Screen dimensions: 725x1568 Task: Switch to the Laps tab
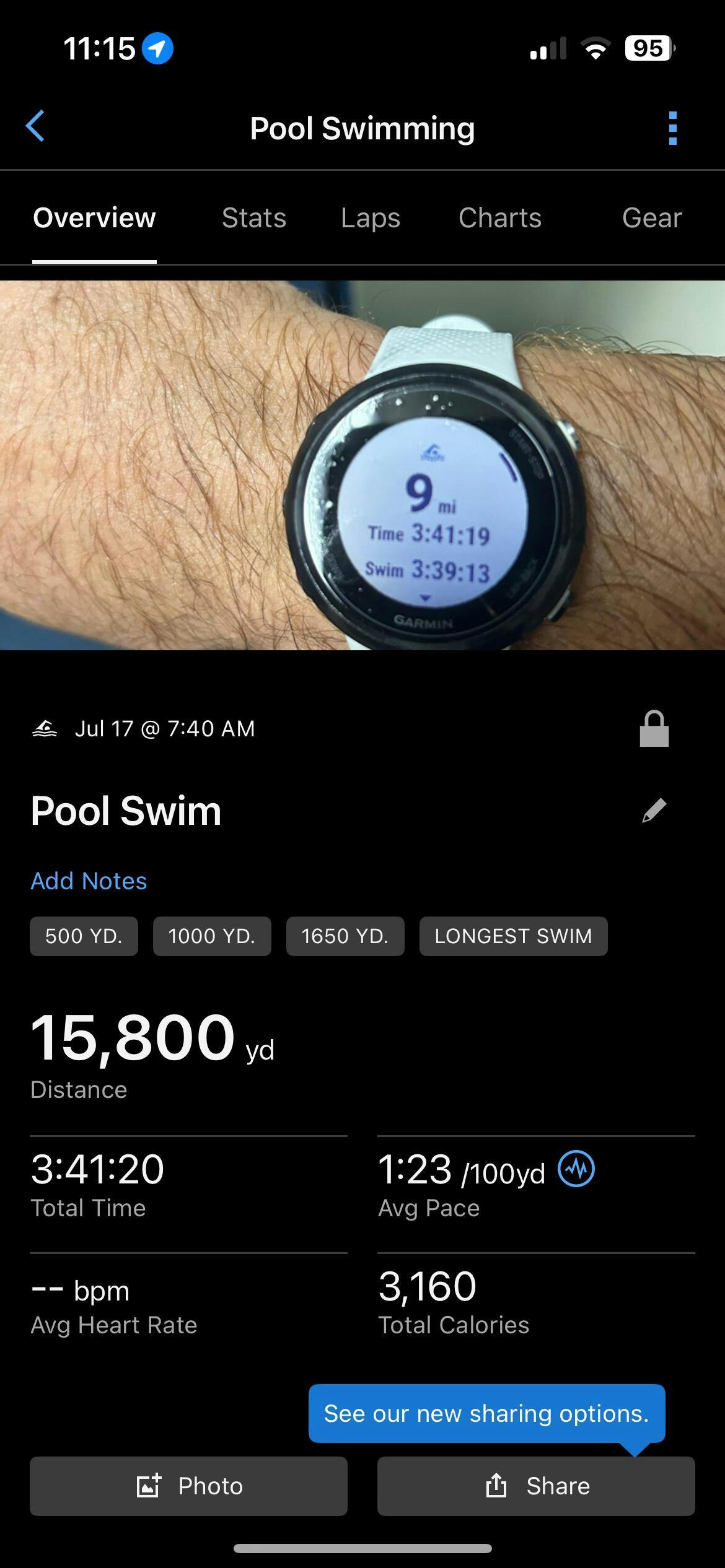[x=371, y=218]
